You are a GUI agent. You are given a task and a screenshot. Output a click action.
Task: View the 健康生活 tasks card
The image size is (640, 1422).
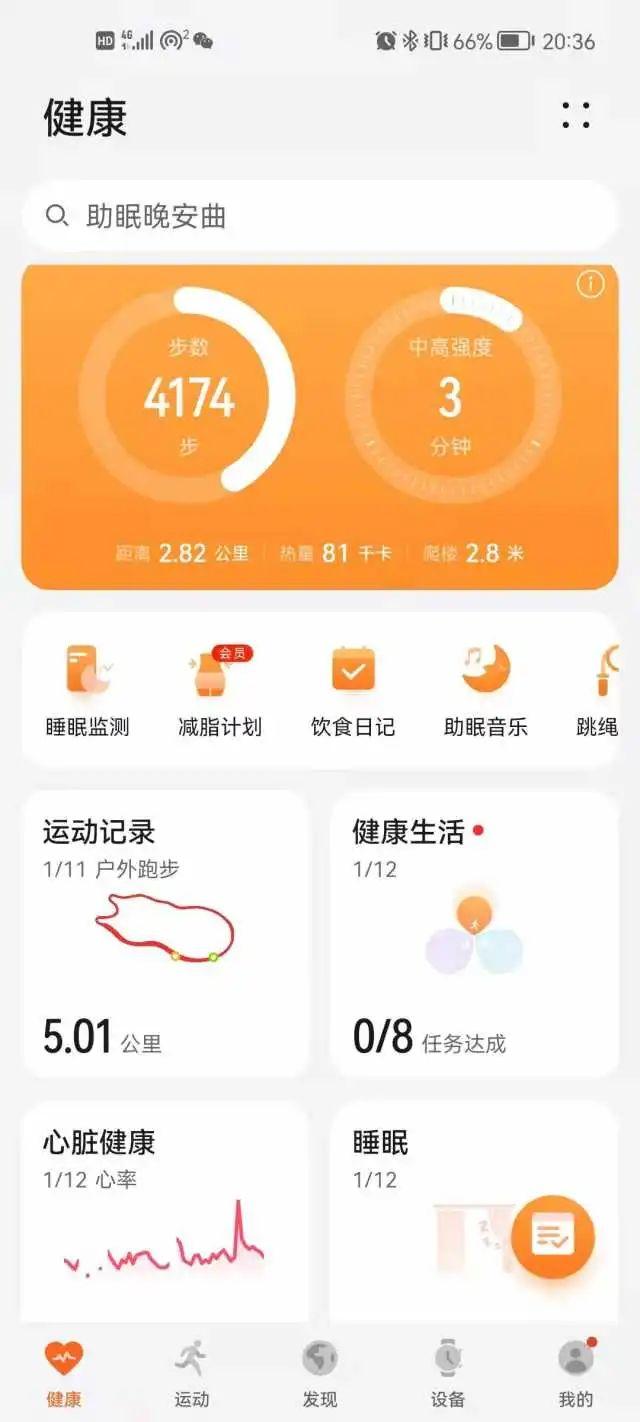(474, 934)
